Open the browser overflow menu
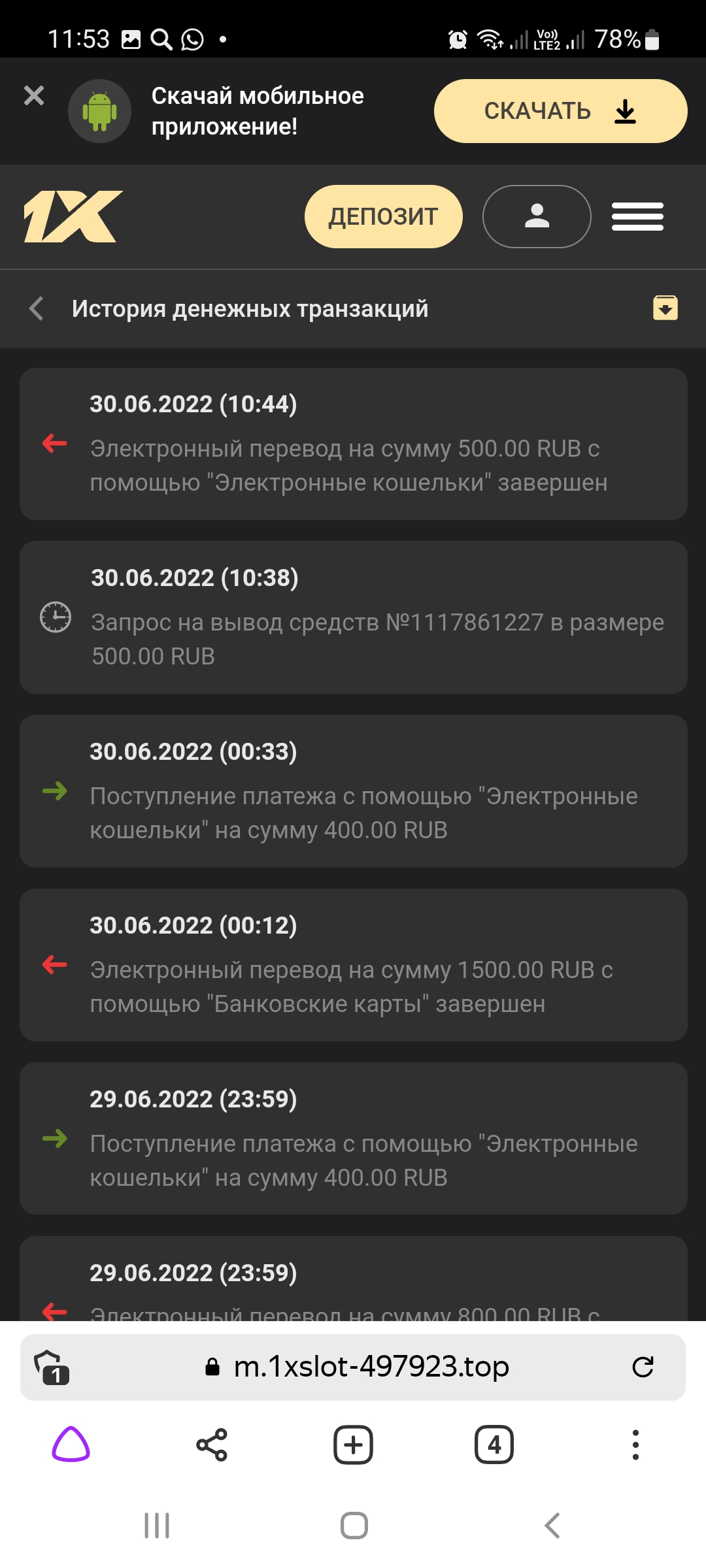This screenshot has width=706, height=1568. pyautogui.click(x=635, y=1445)
